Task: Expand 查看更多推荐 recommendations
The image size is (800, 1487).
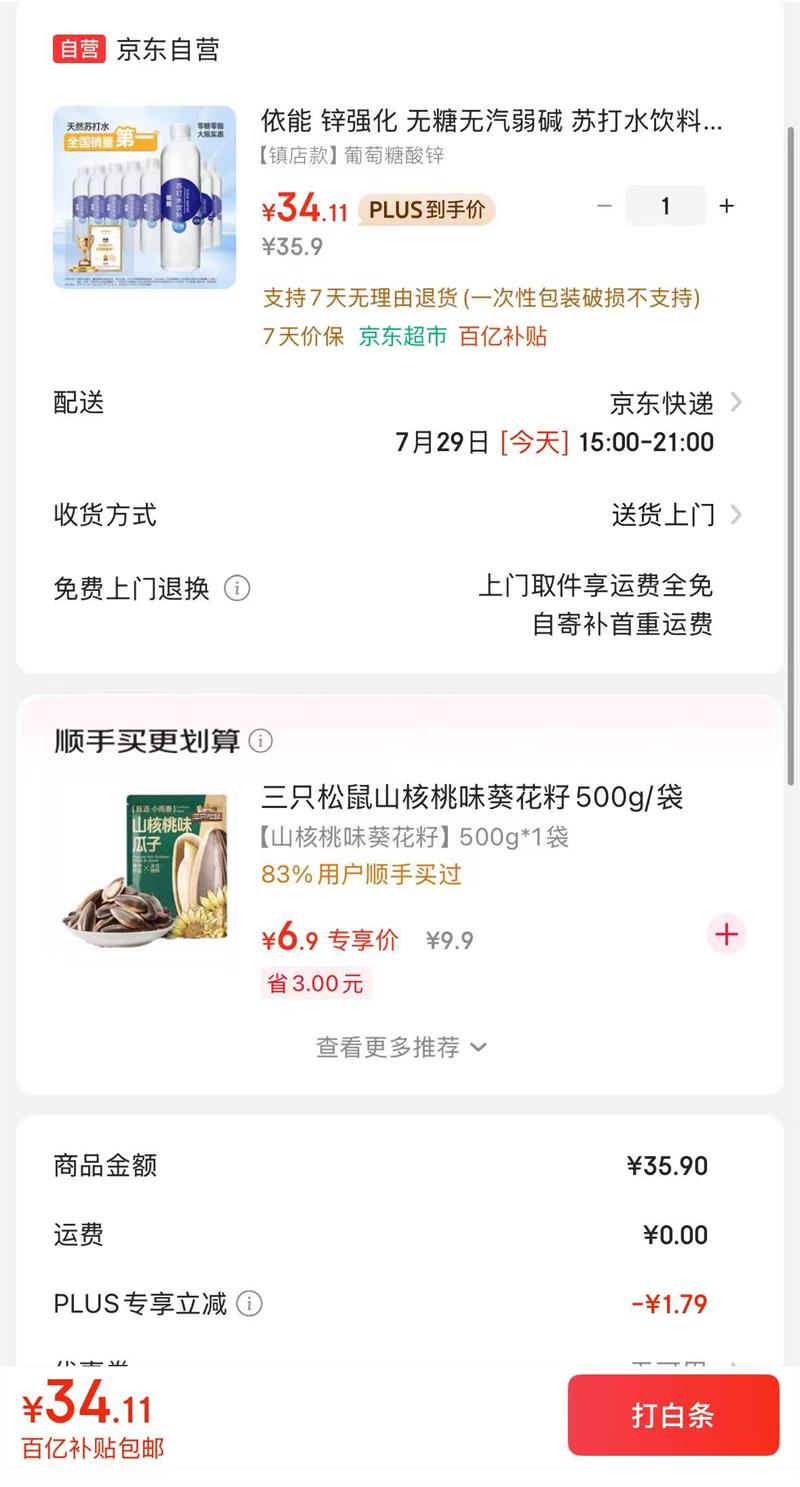Action: point(400,1047)
